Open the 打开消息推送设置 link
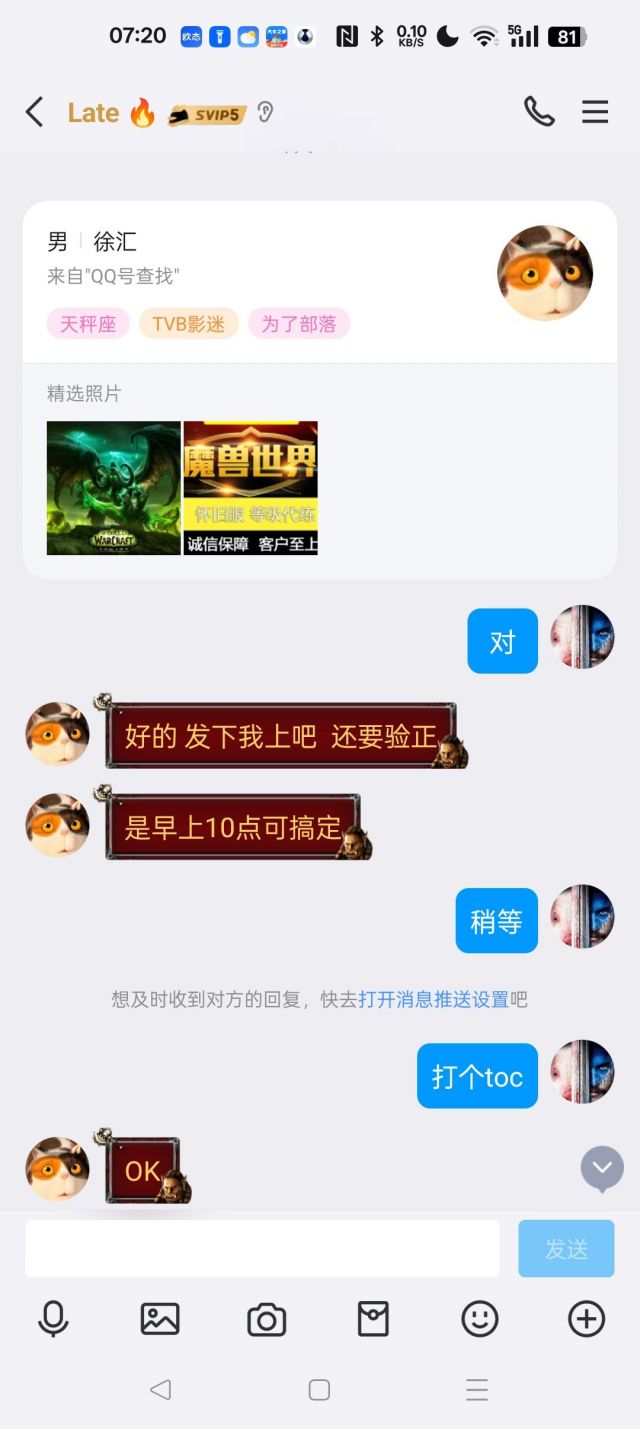This screenshot has width=640, height=1429. (x=434, y=999)
